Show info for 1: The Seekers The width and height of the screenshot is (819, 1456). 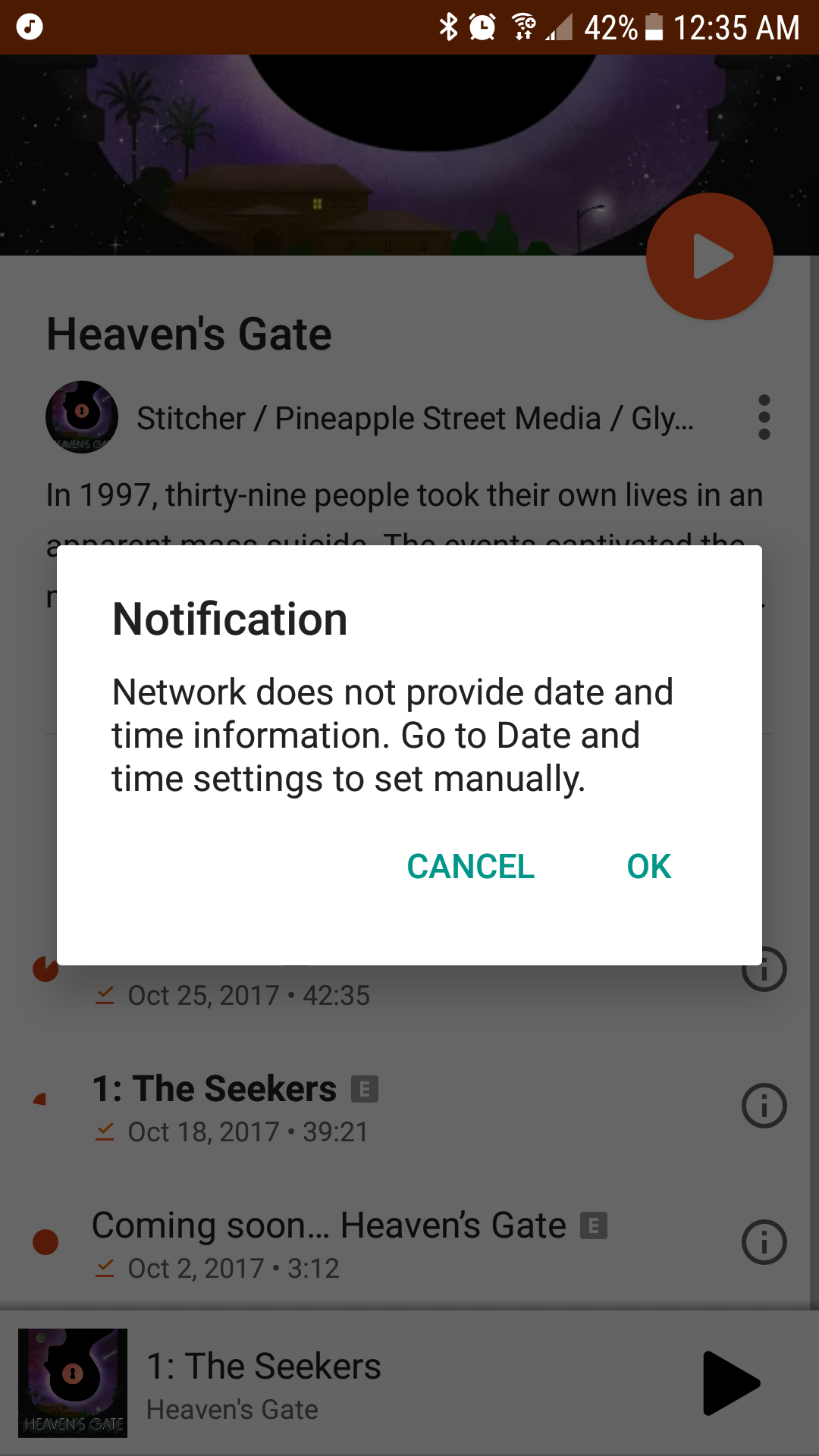[764, 1106]
